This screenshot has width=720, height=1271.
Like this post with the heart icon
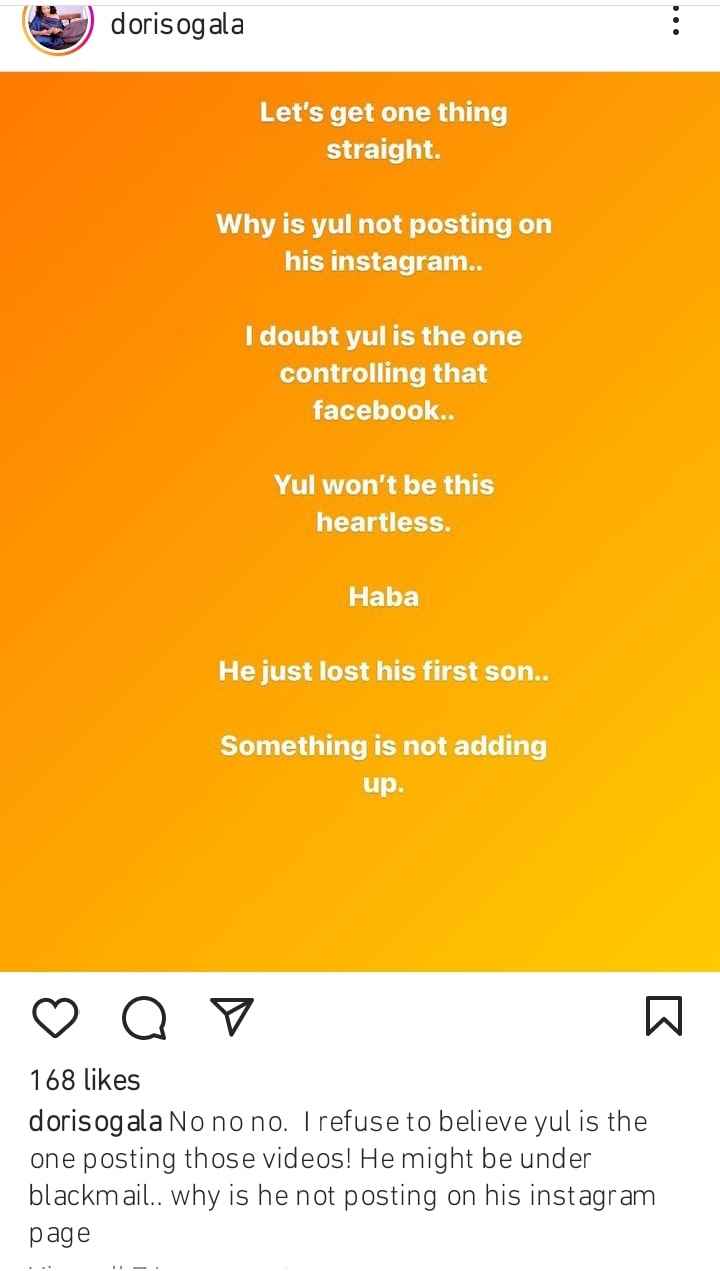(55, 1017)
